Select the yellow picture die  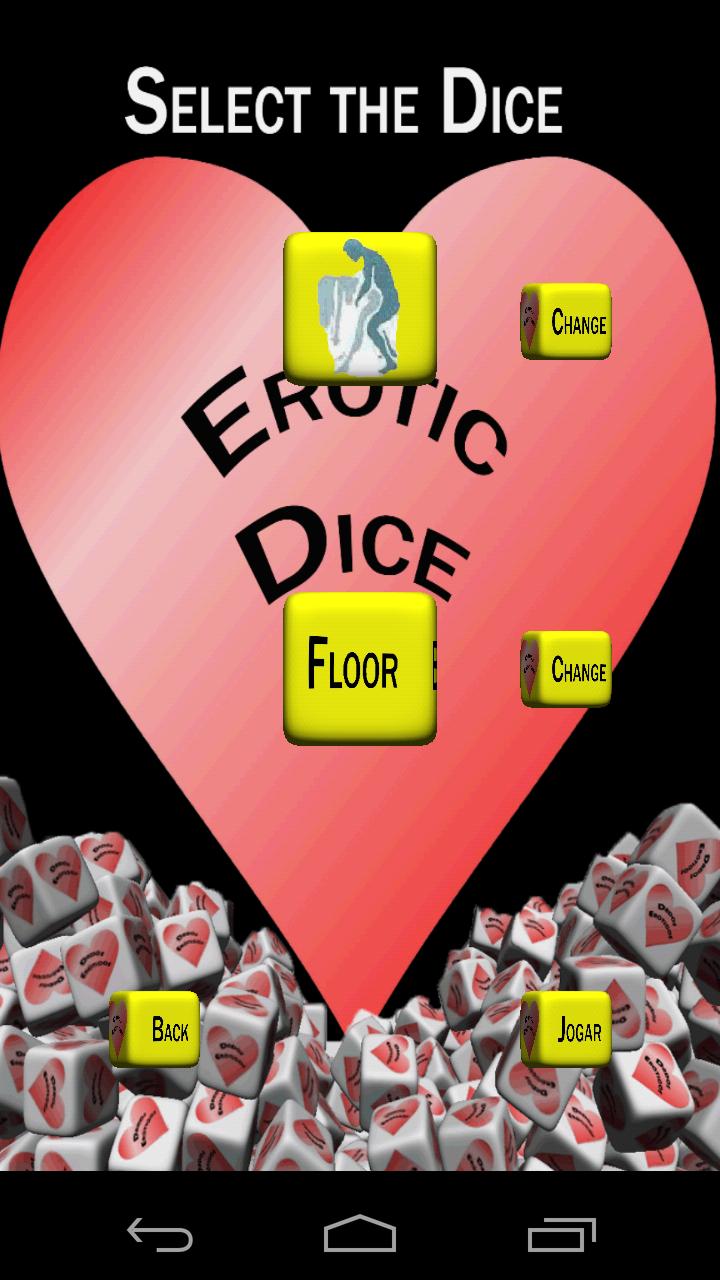(x=360, y=308)
